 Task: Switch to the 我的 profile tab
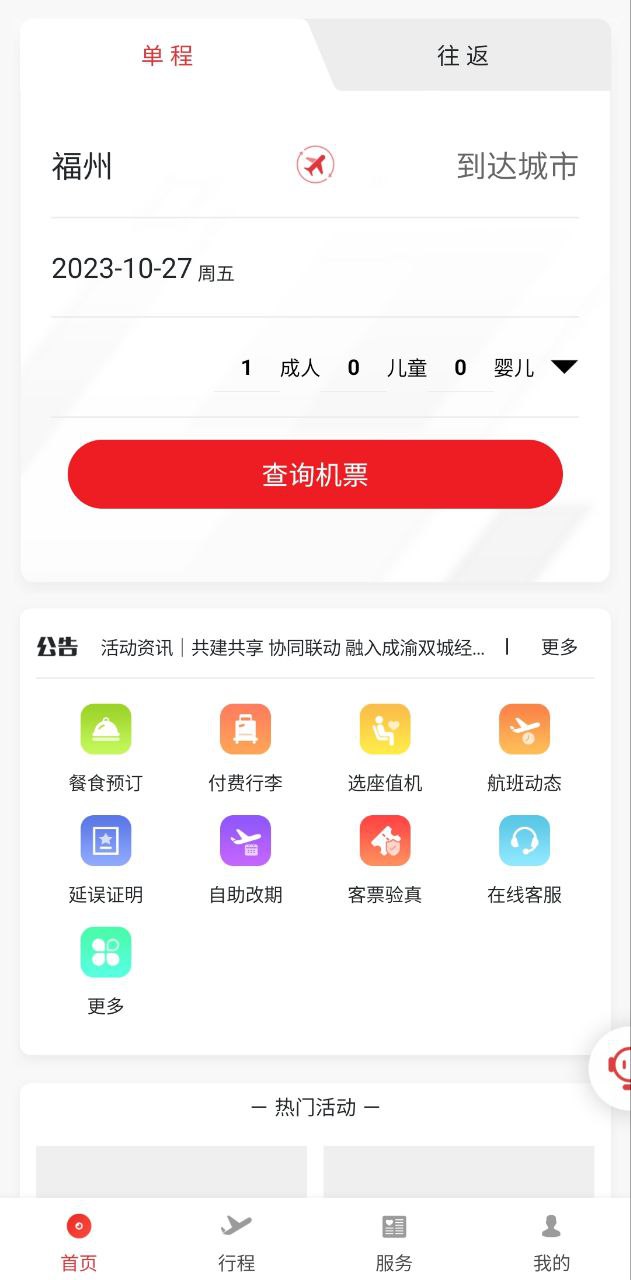click(551, 1241)
